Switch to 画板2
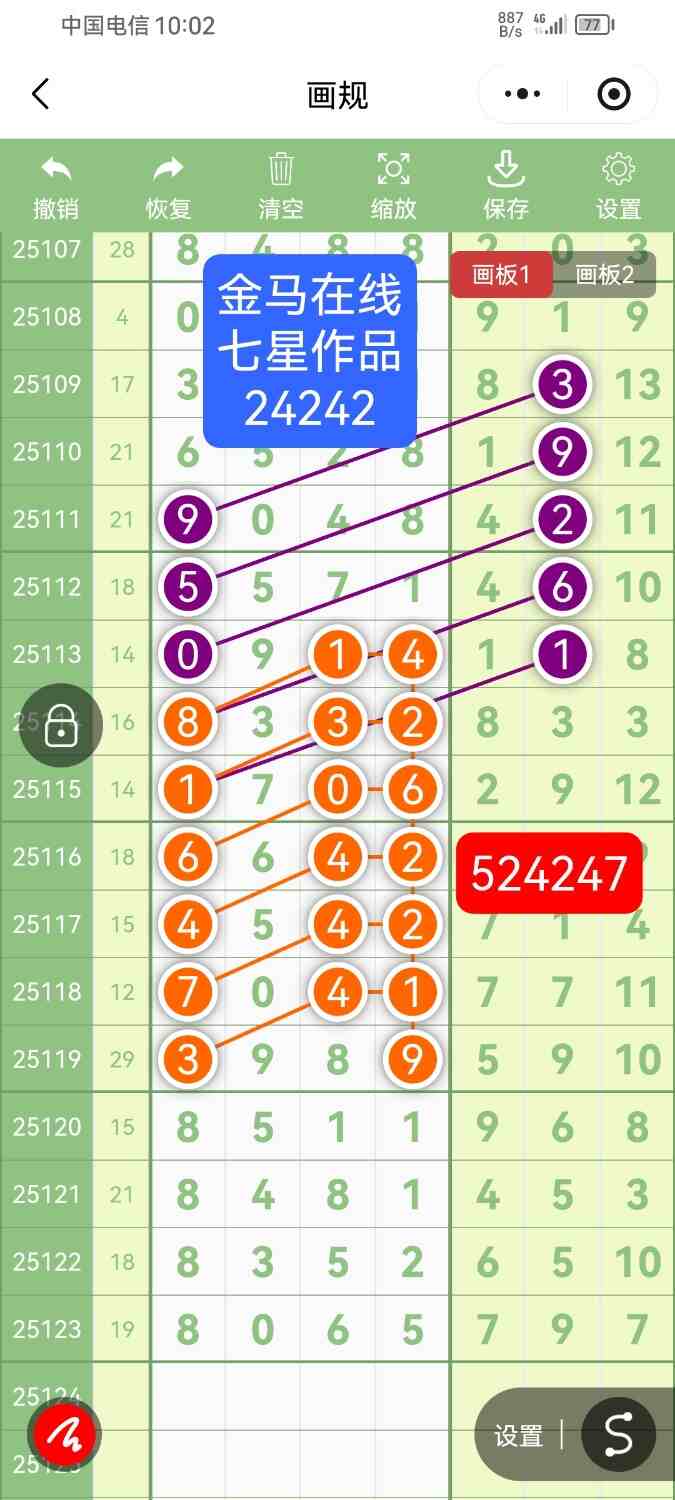 [x=605, y=275]
